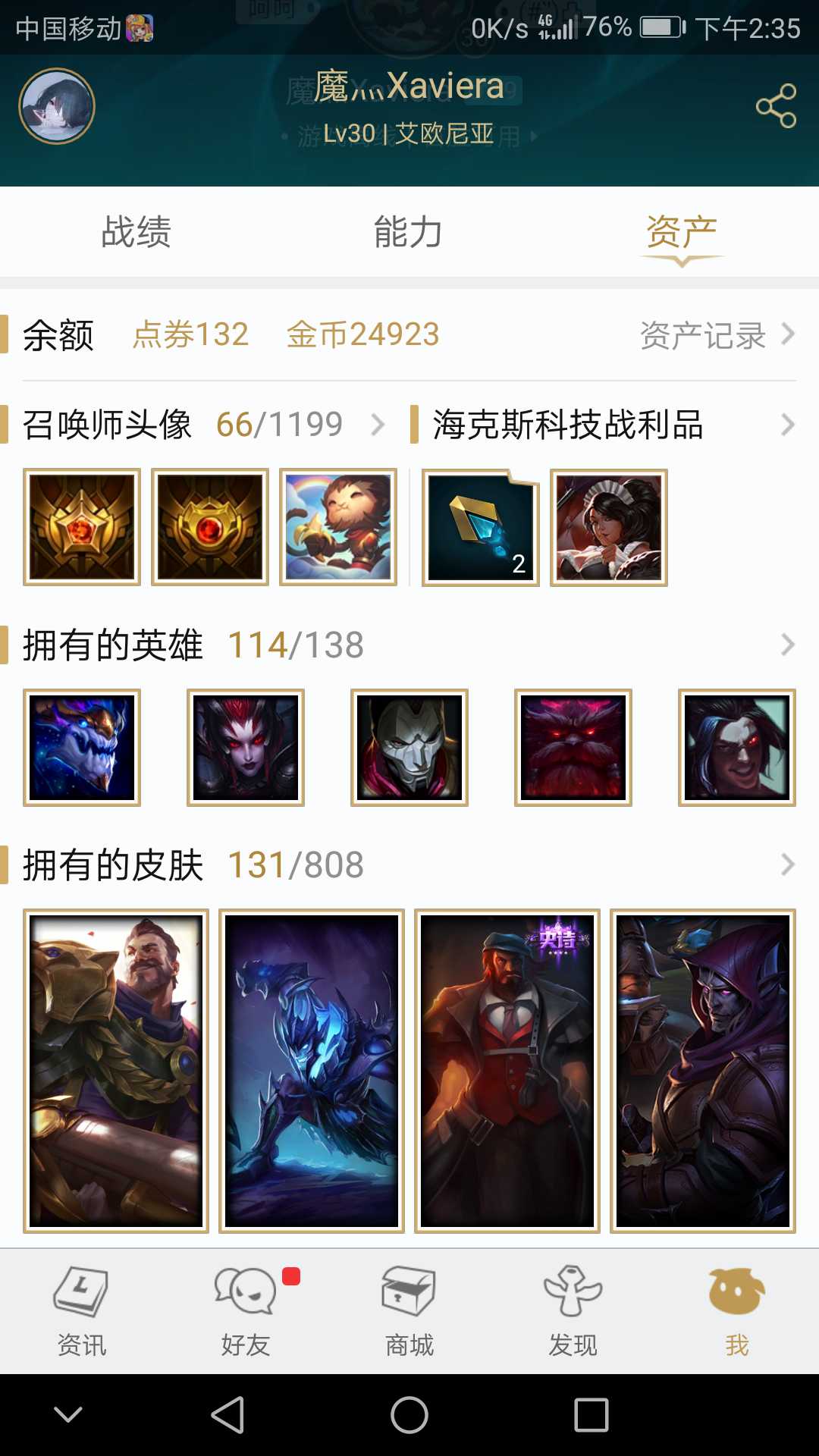Viewport: 819px width, 1456px height.
Task: Select the maid-themed loot item portrait
Action: click(607, 529)
